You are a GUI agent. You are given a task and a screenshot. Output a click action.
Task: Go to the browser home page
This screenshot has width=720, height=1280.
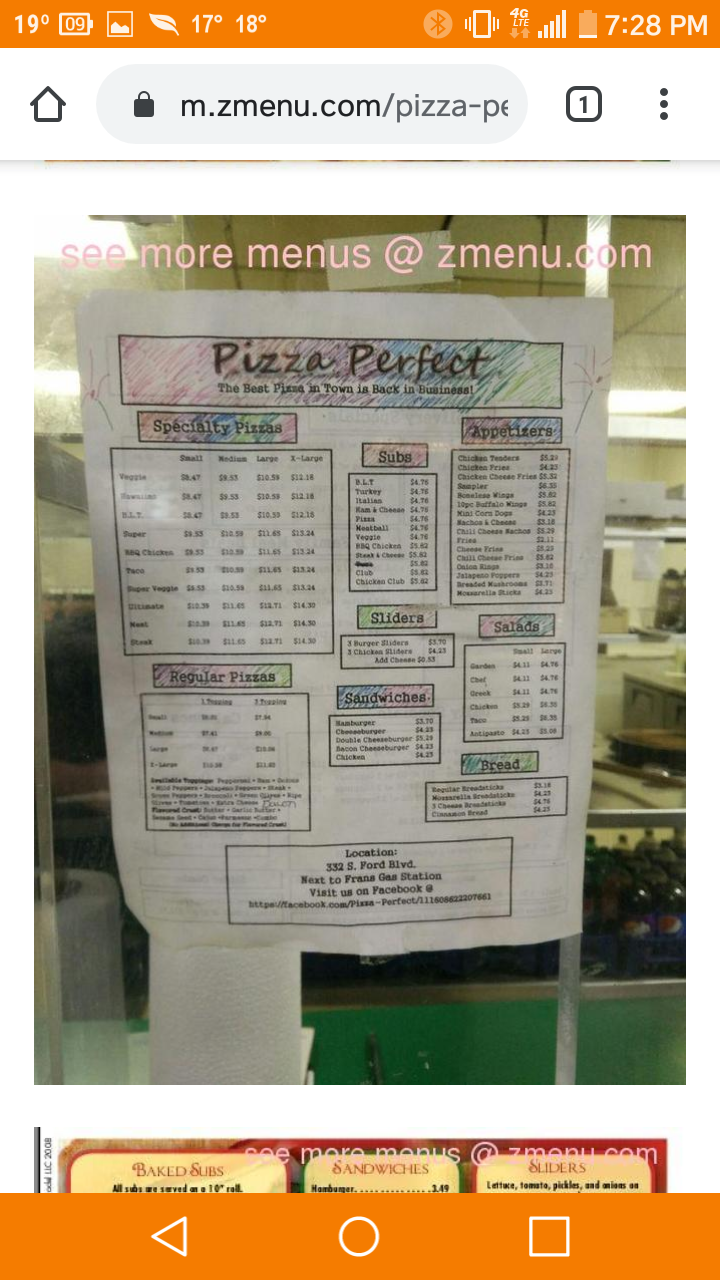point(48,105)
